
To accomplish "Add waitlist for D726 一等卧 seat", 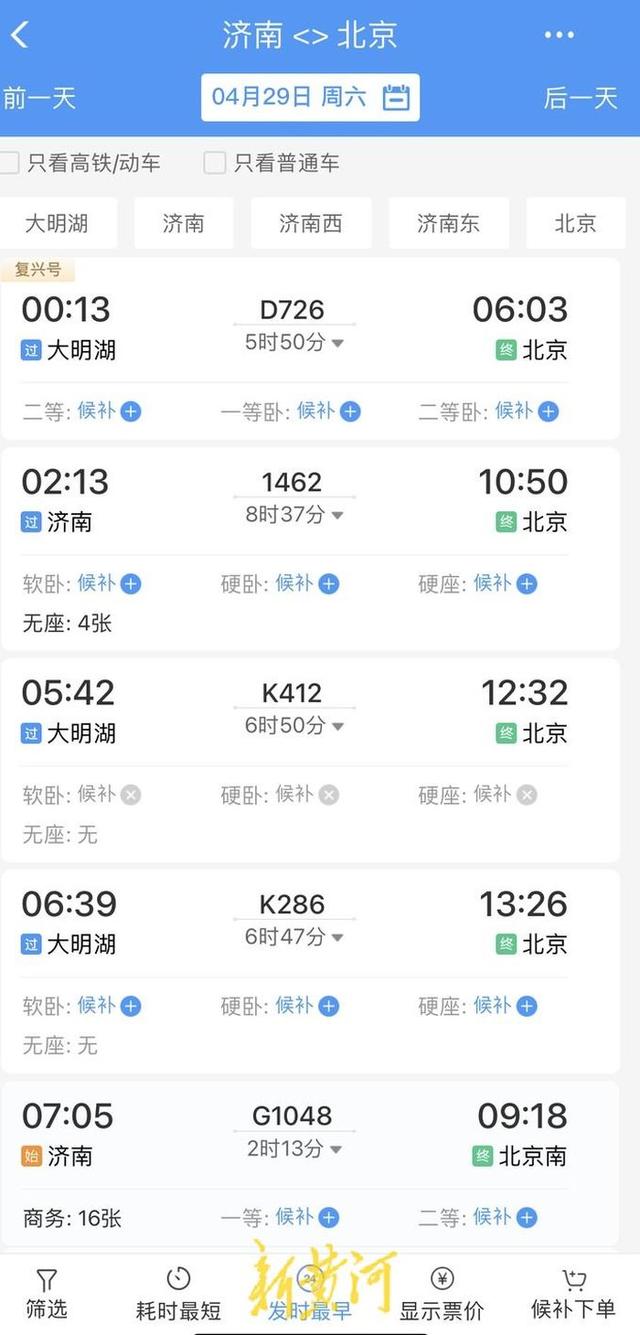I will coord(350,411).
